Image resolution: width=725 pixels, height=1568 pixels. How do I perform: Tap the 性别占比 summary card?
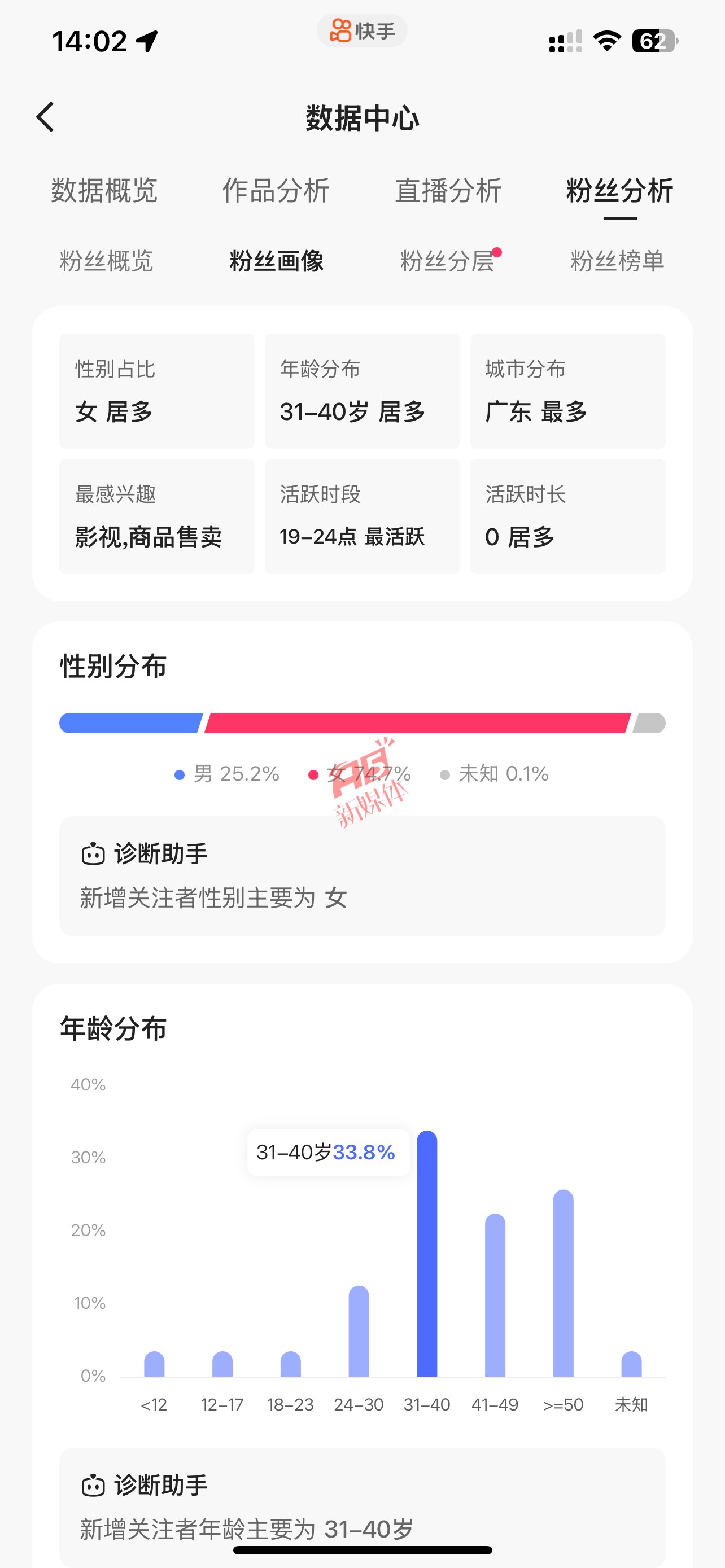tap(157, 391)
